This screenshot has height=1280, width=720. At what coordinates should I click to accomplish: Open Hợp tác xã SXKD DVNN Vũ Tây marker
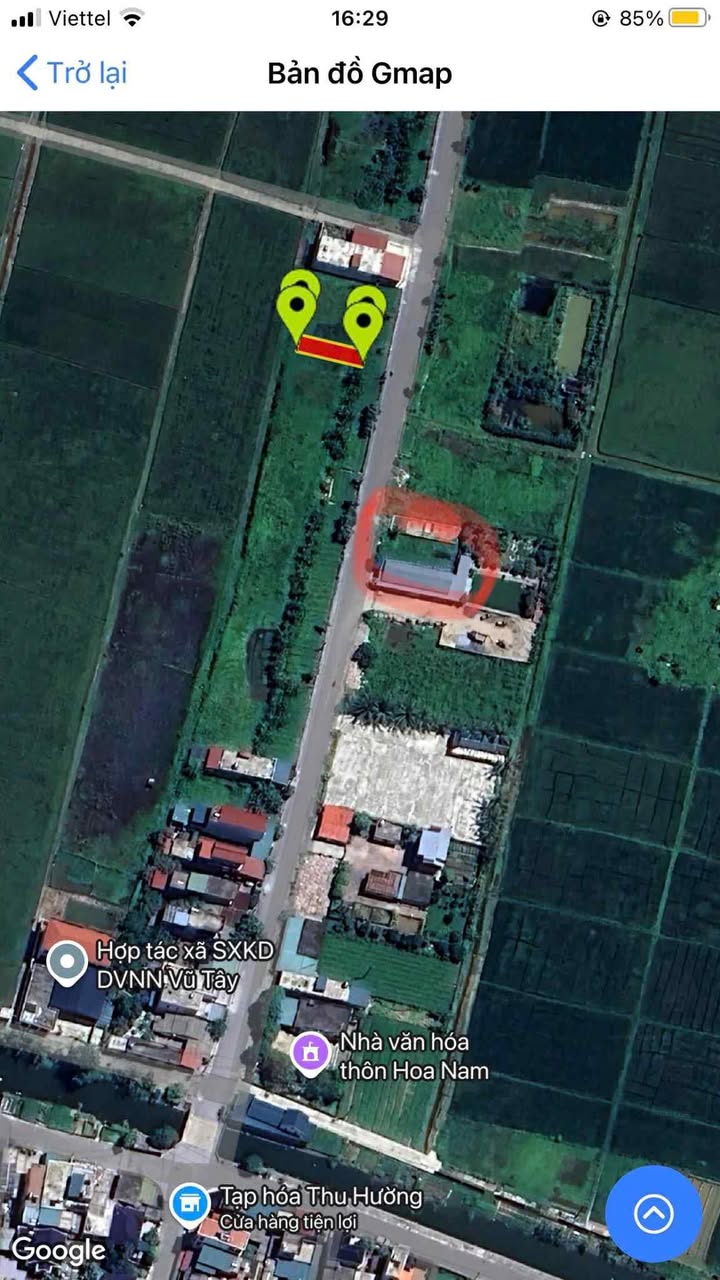pos(68,963)
